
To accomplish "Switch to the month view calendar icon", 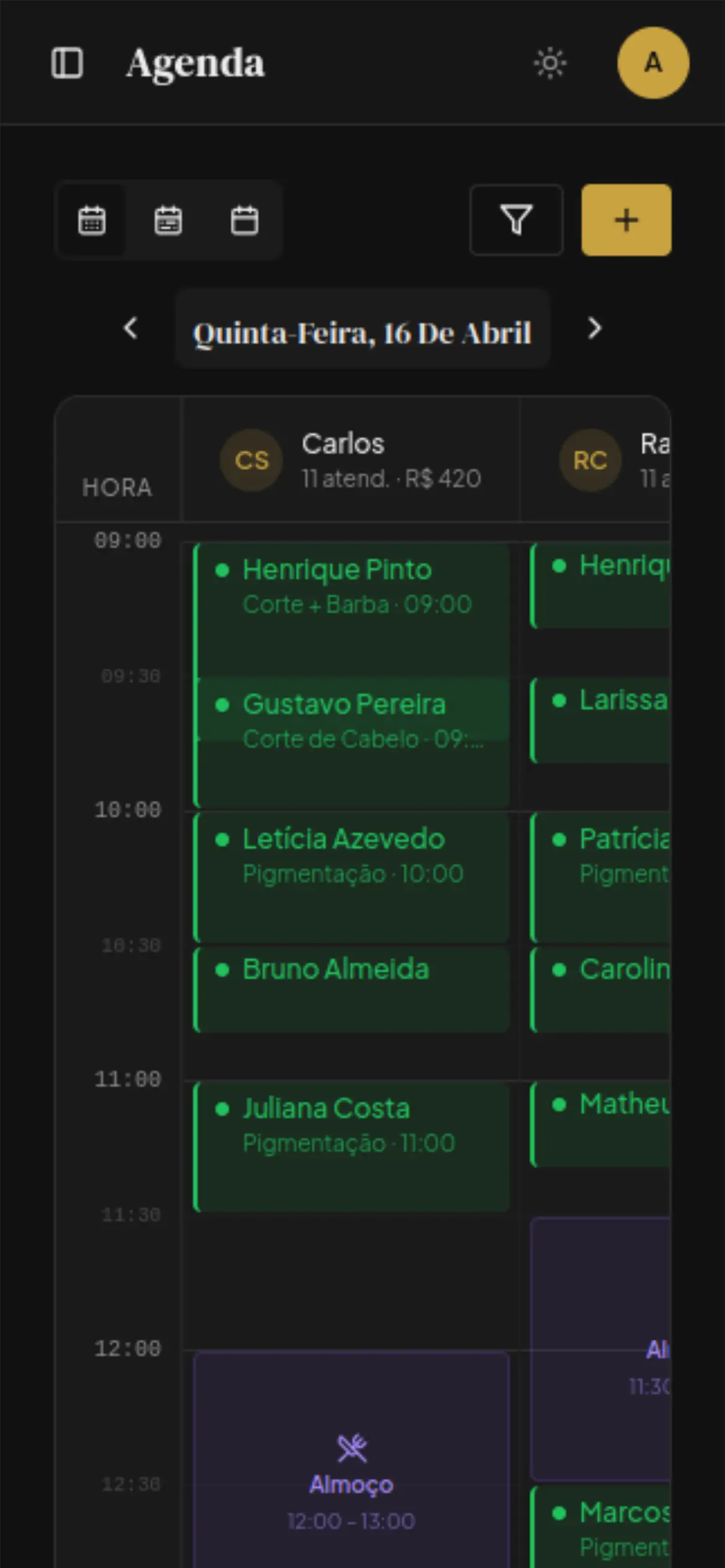I will (244, 220).
